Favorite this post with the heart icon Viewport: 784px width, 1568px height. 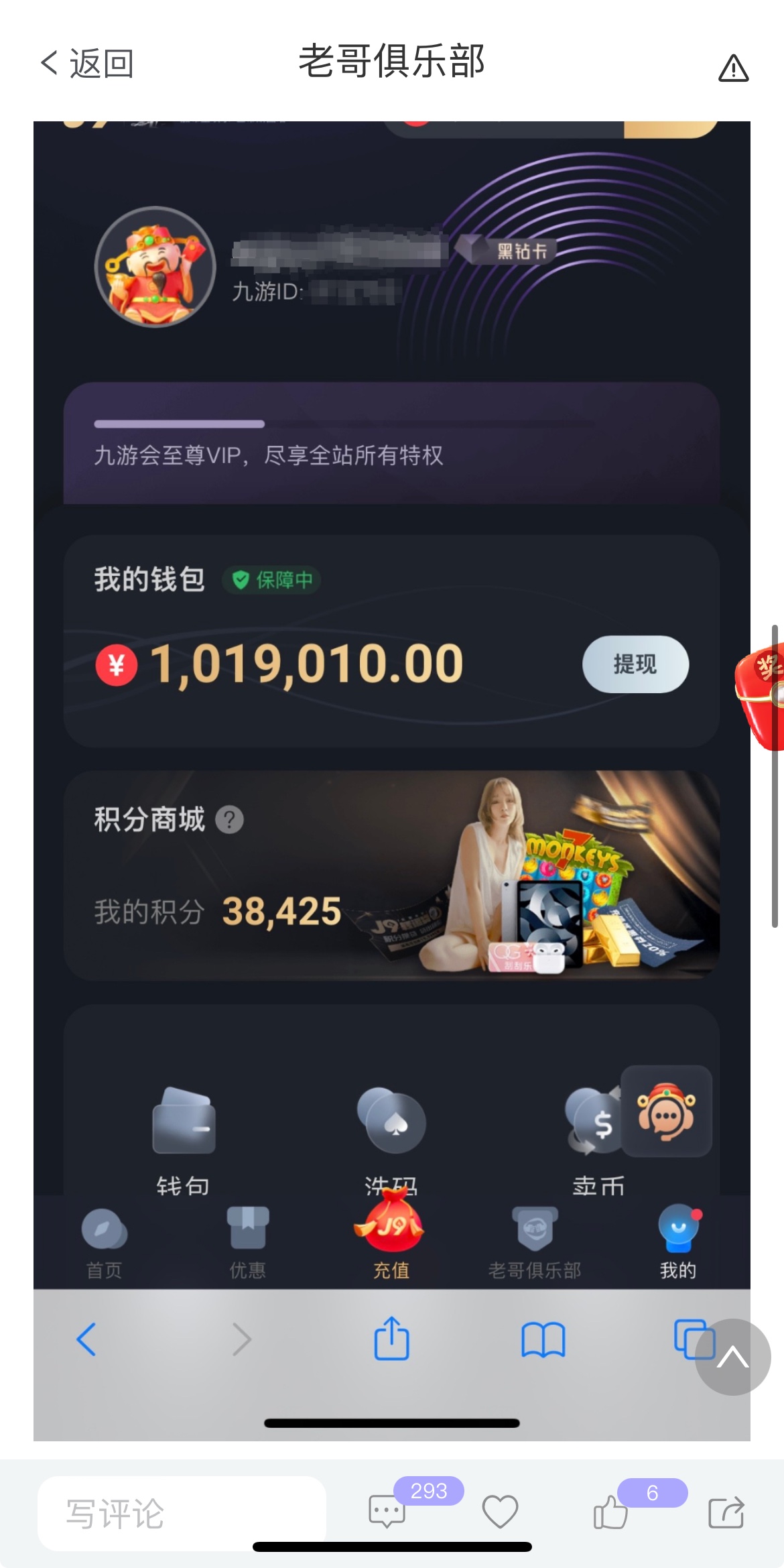coord(500,1511)
